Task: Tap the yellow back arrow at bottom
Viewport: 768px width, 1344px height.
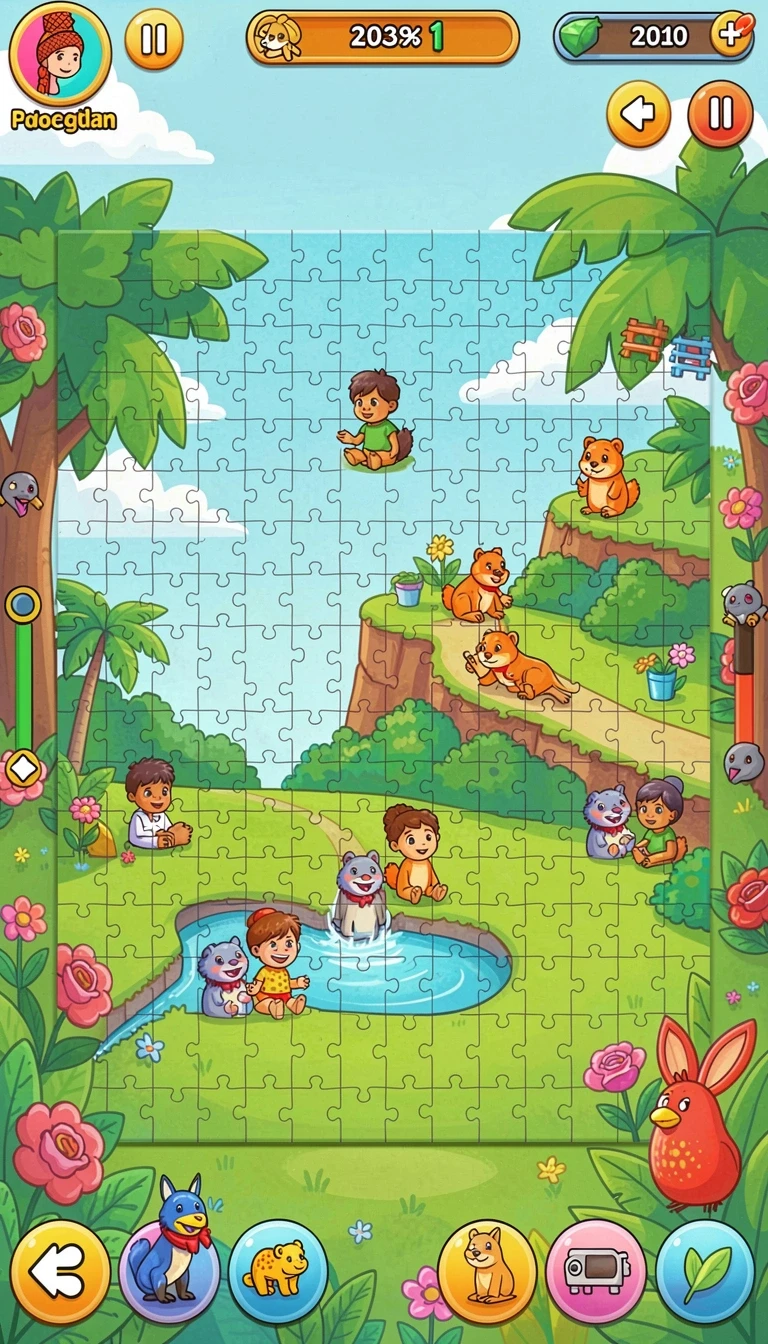Action: [x=60, y=1272]
